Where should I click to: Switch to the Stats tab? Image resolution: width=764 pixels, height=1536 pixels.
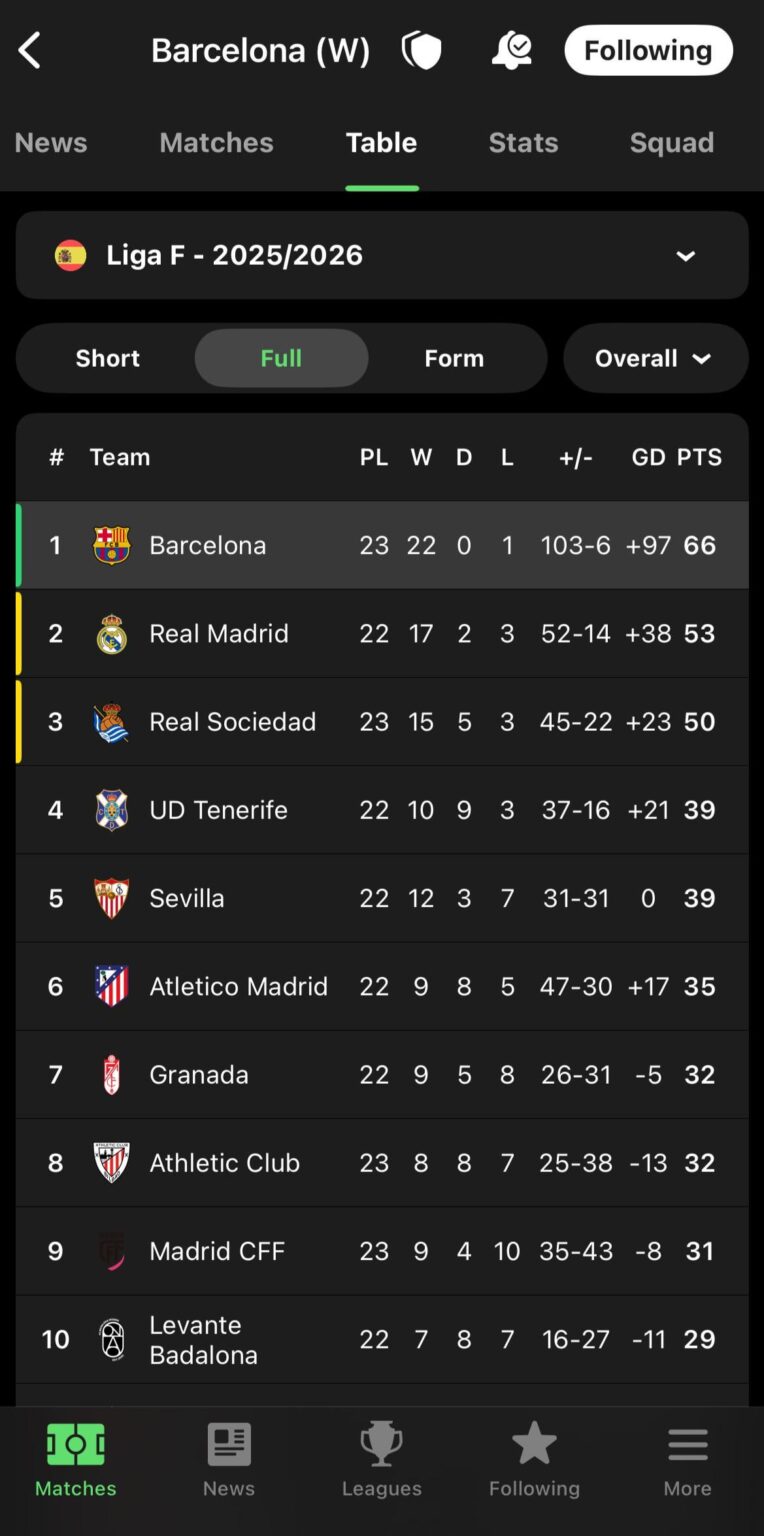[523, 142]
